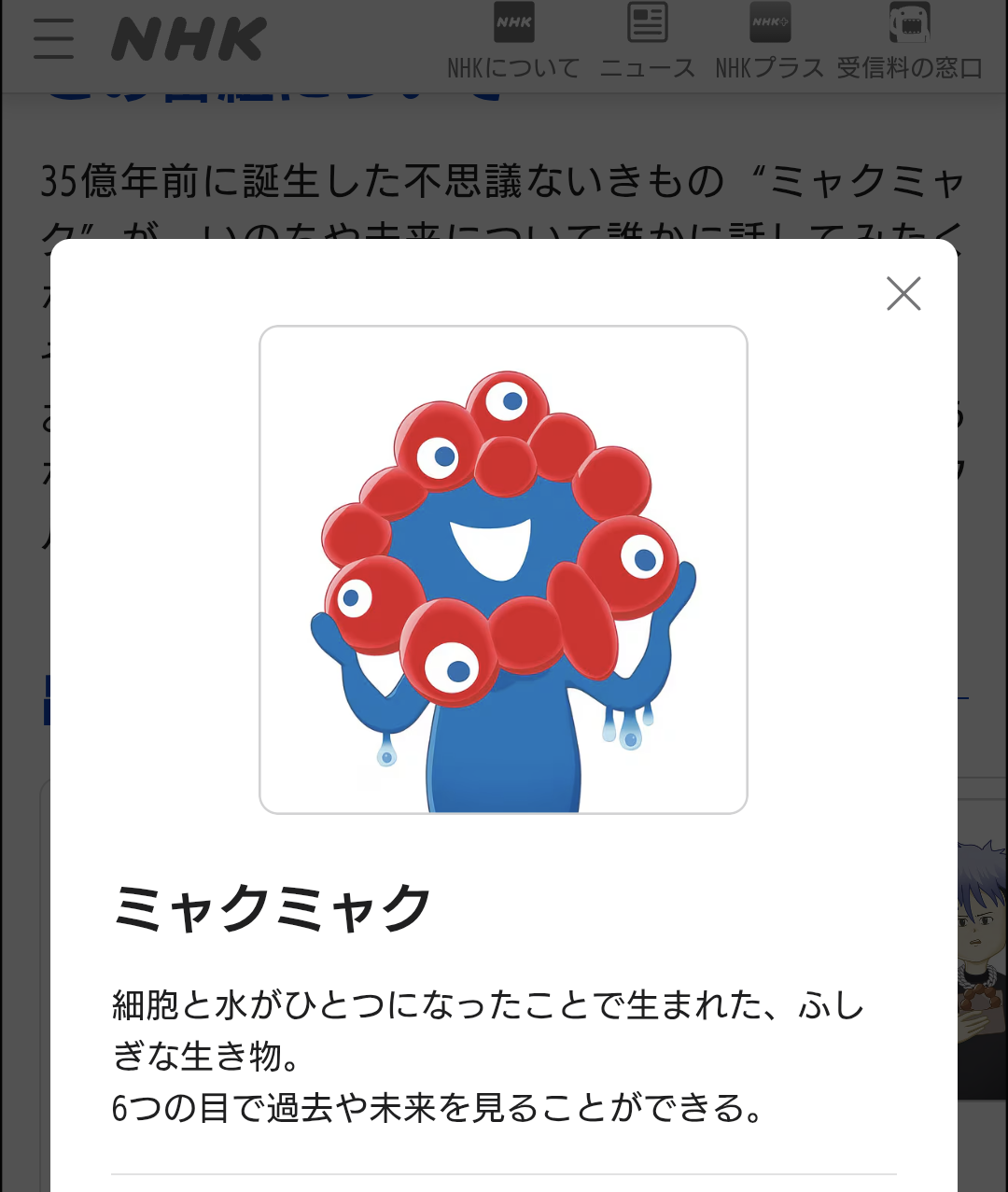Open 受信料の窓口 page
This screenshot has width=1008, height=1192.
pos(909,43)
